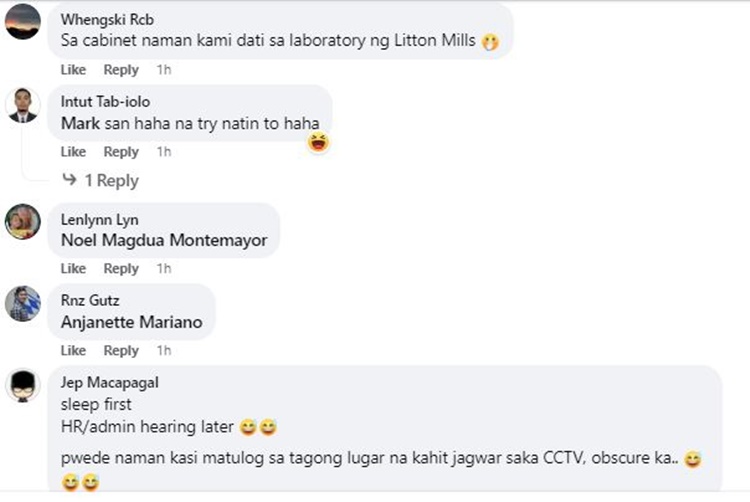The image size is (750, 502).
Task: Open Jep Macapagal's profile name
Action: pos(109,382)
